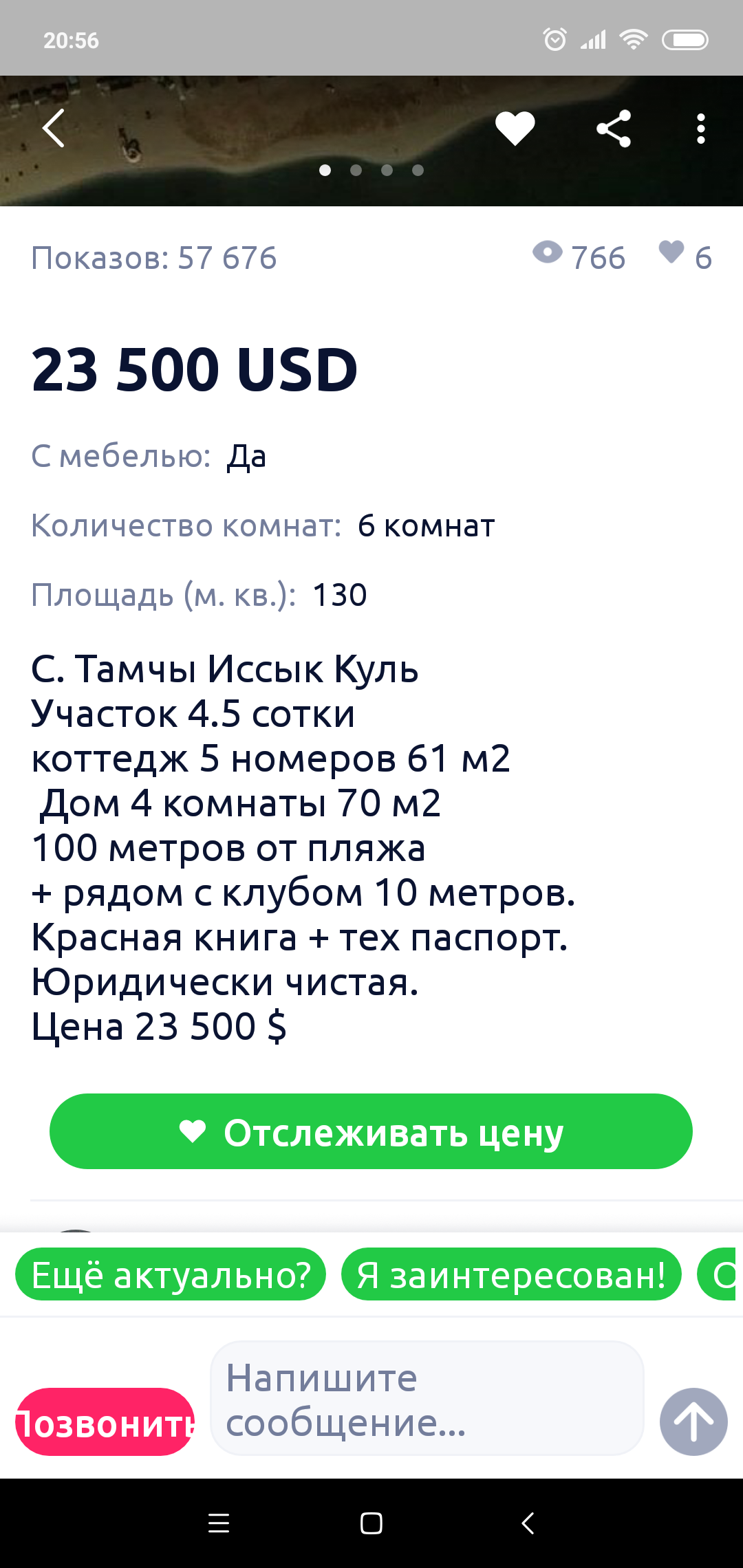Add this listing to favorites

coord(515,129)
